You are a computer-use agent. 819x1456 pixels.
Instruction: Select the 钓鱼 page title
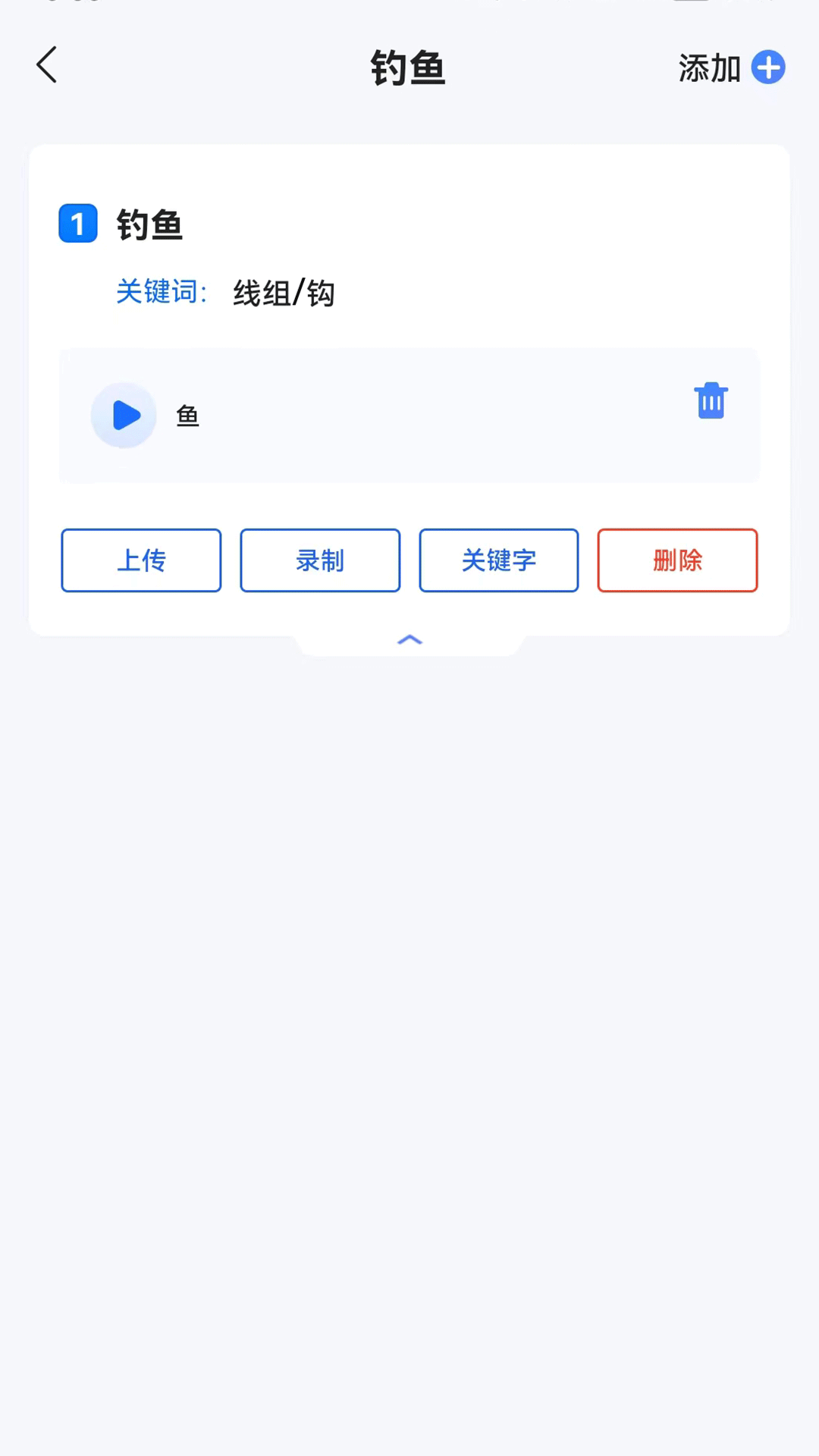408,67
